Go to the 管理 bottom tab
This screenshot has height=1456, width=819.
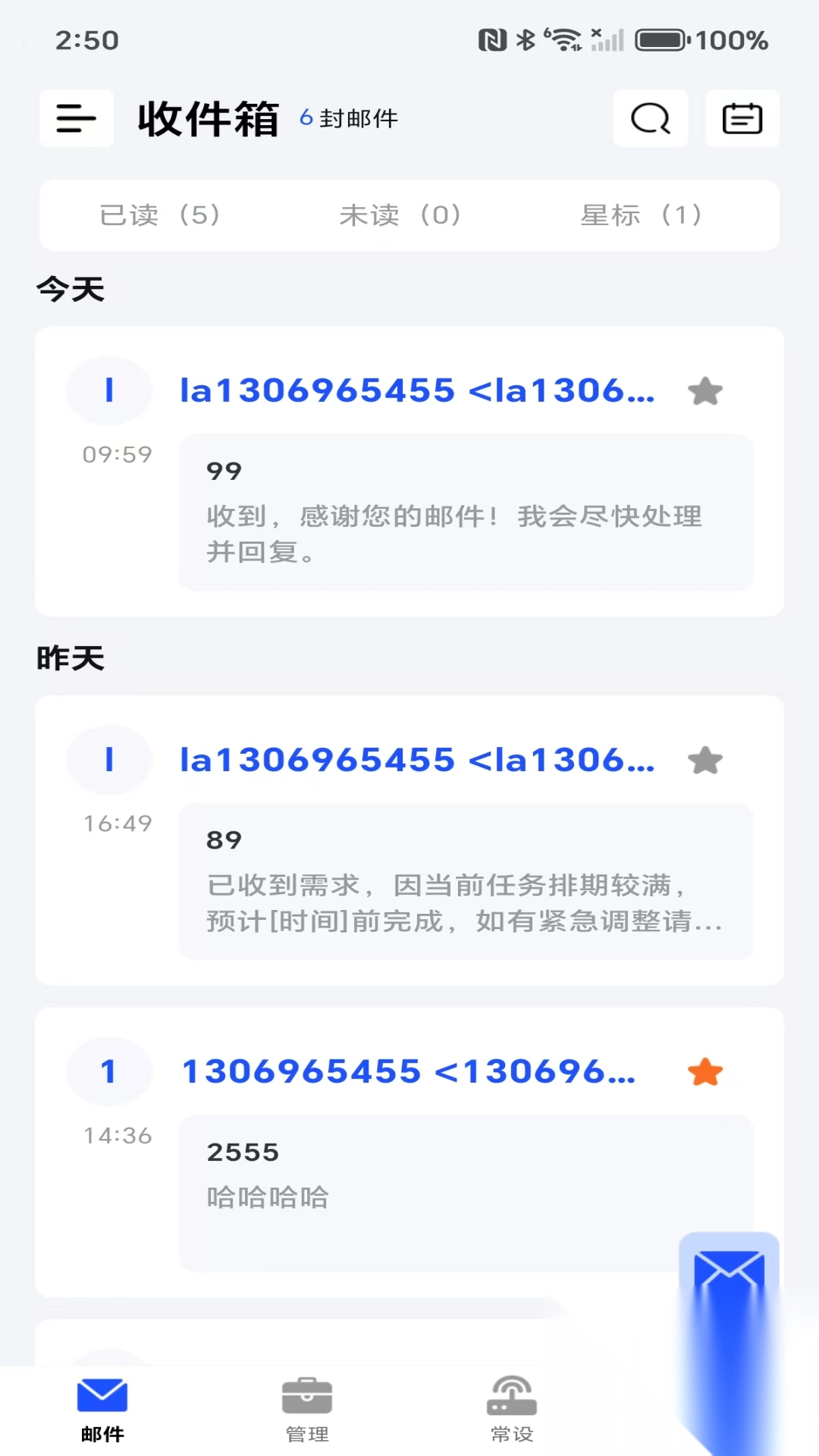[307, 1409]
